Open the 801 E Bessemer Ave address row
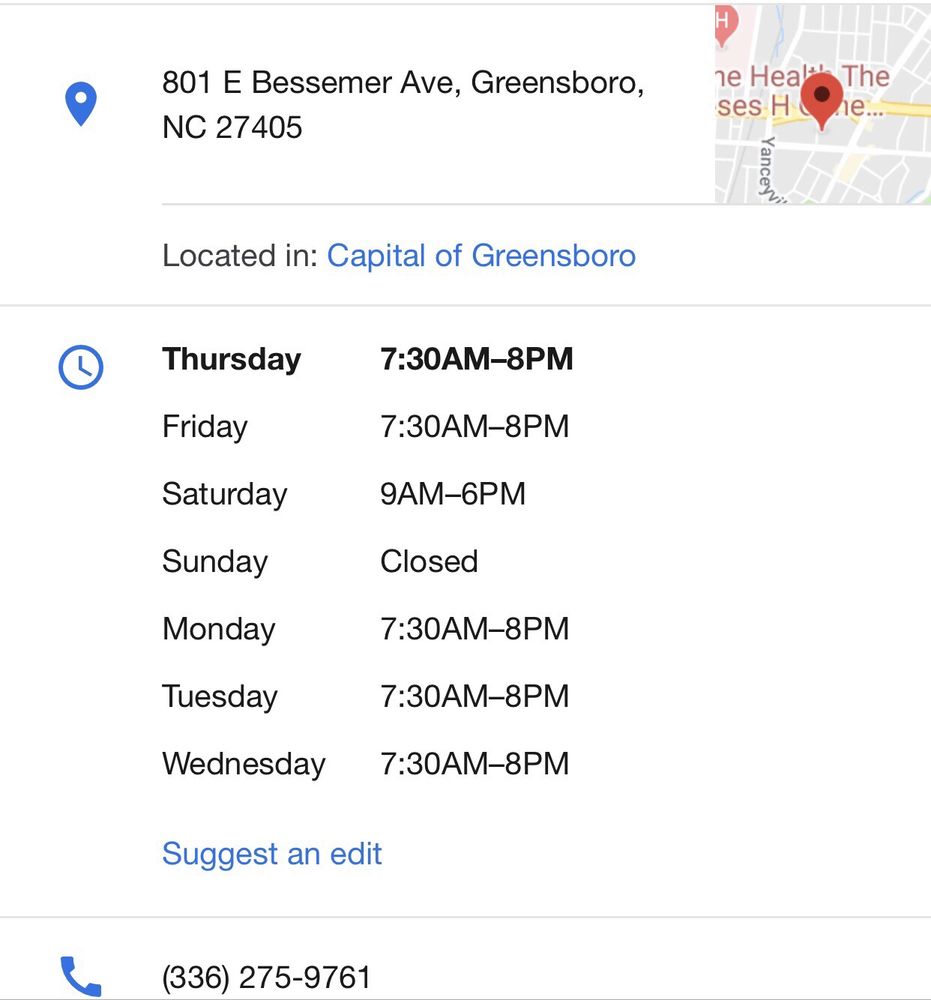 pyautogui.click(x=402, y=104)
